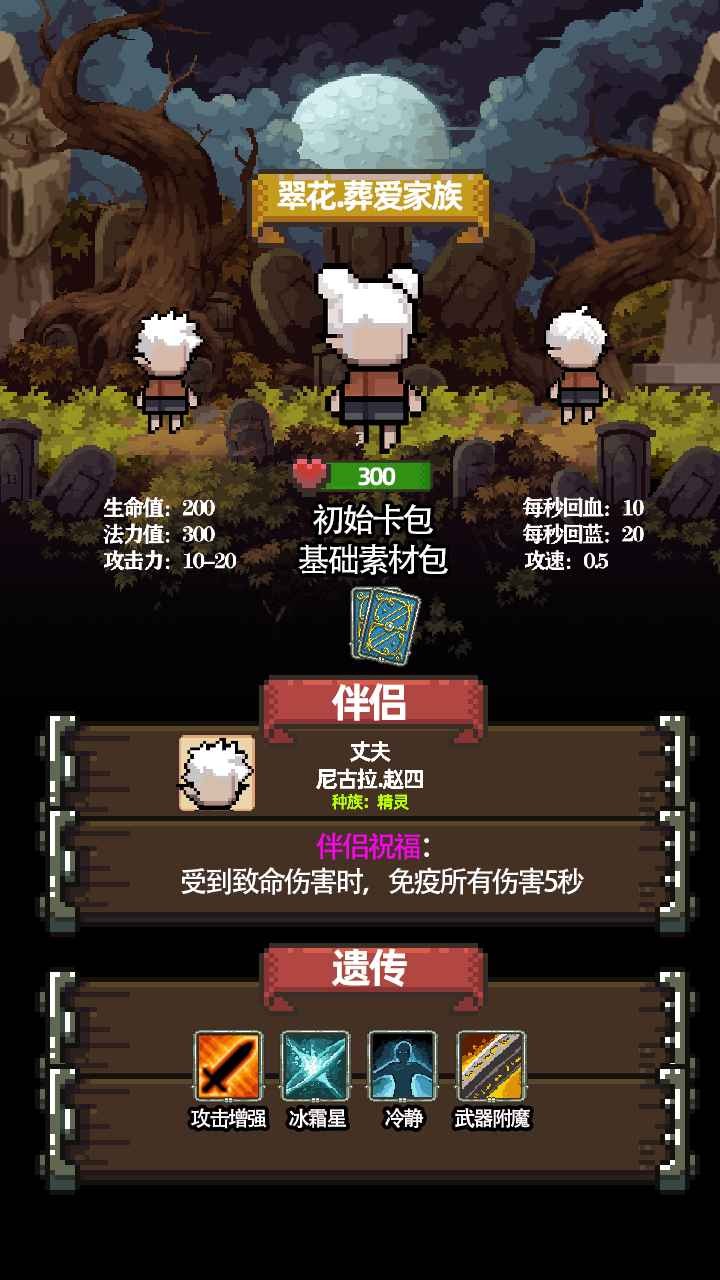This screenshot has width=720, height=1280.
Task: Tap the 冰霜星 skill icon
Action: point(316,1066)
